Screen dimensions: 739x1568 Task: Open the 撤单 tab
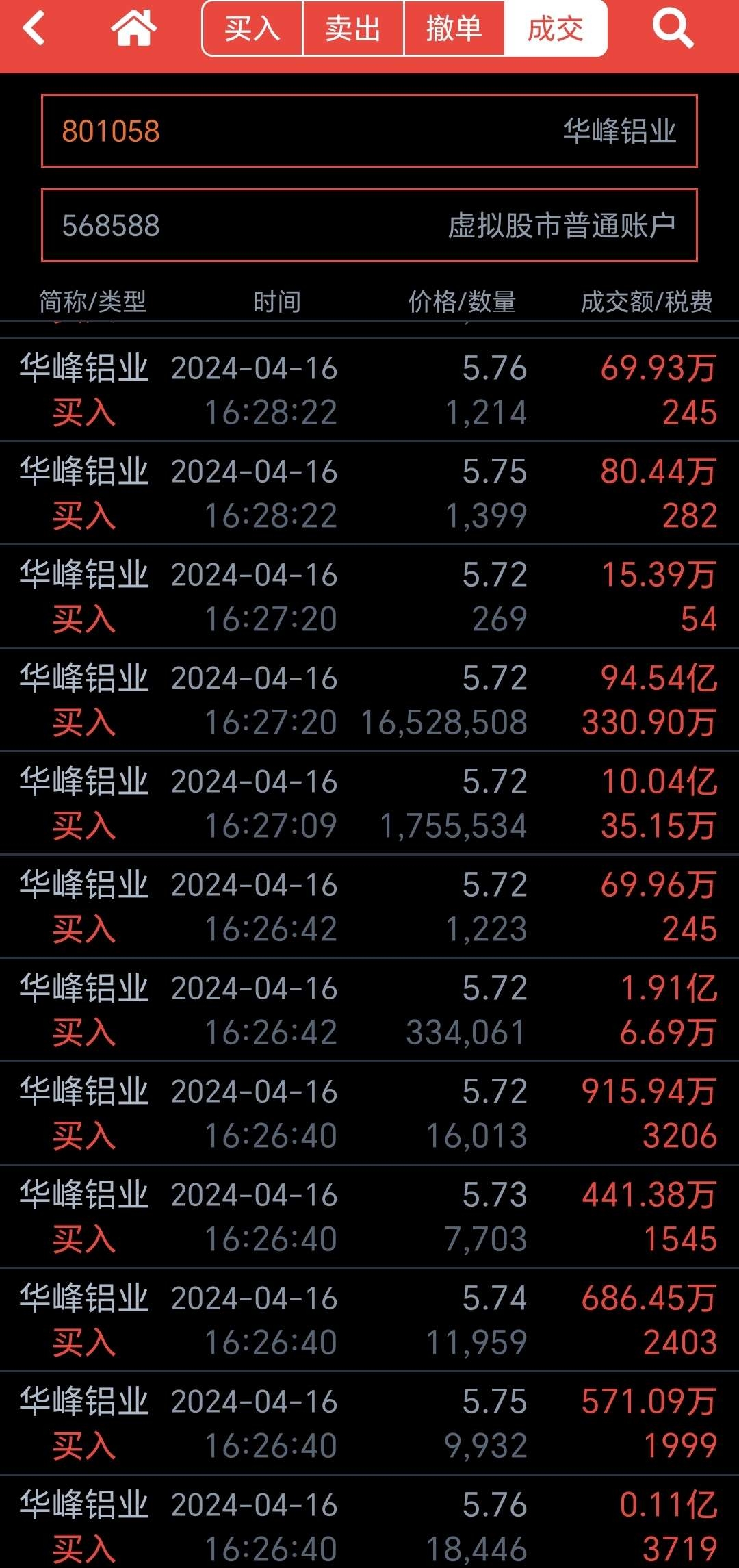pyautogui.click(x=454, y=29)
